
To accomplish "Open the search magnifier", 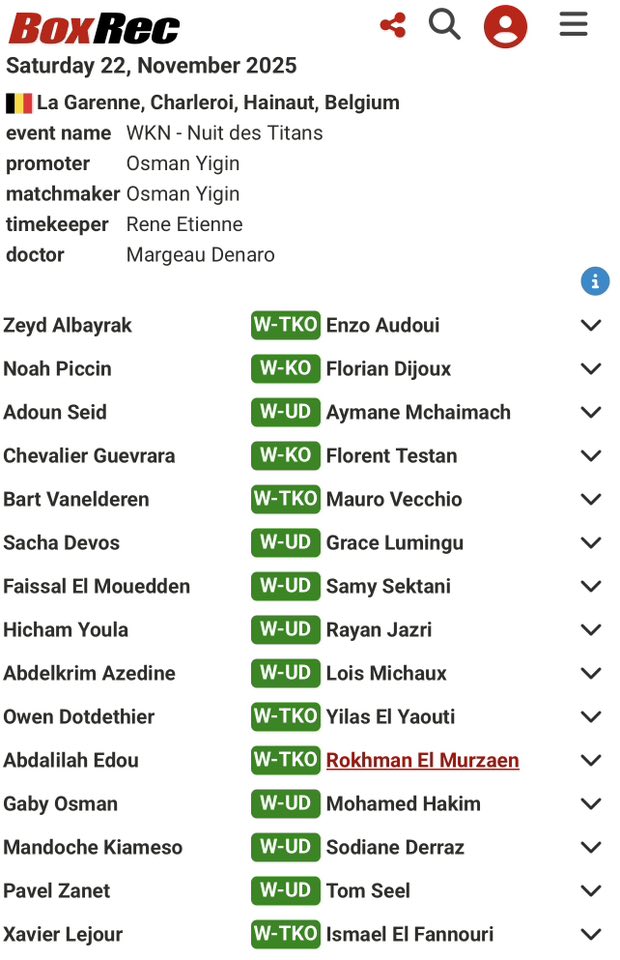I will click(x=445, y=24).
